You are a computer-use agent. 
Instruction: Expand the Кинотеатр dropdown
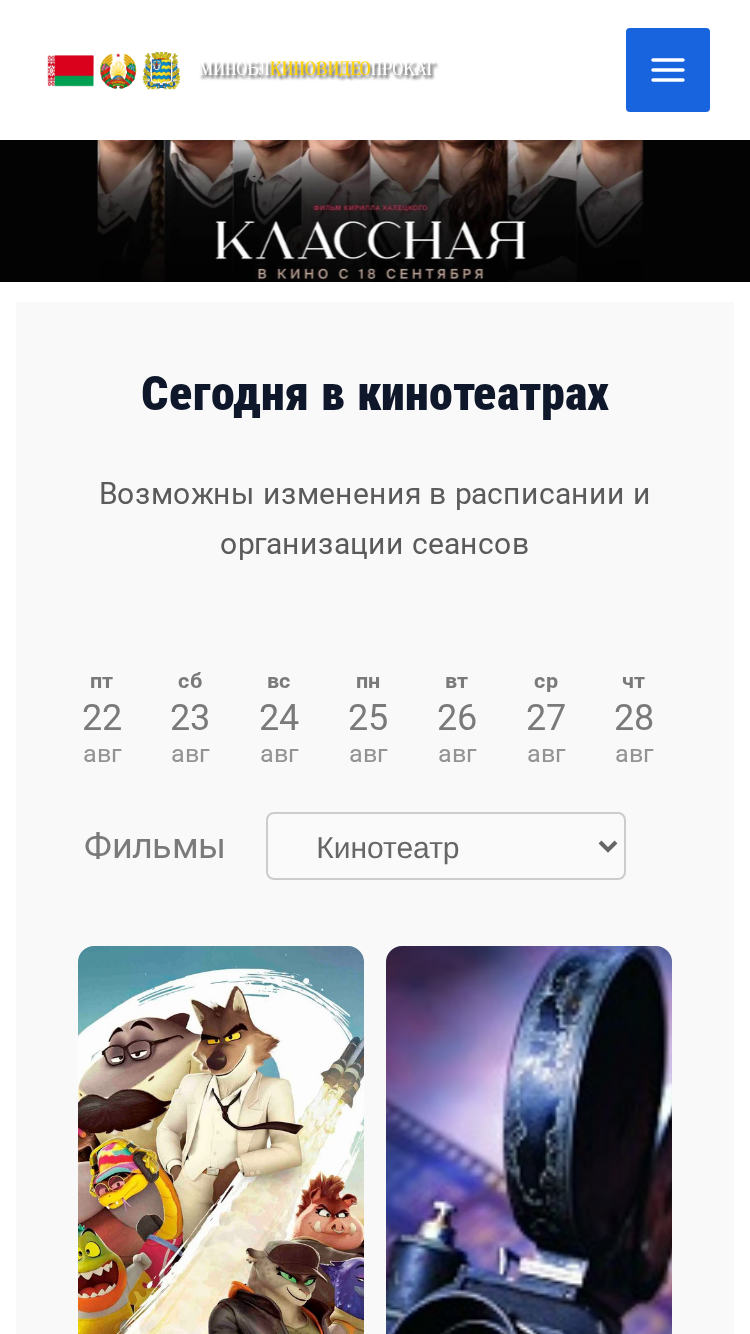(446, 846)
